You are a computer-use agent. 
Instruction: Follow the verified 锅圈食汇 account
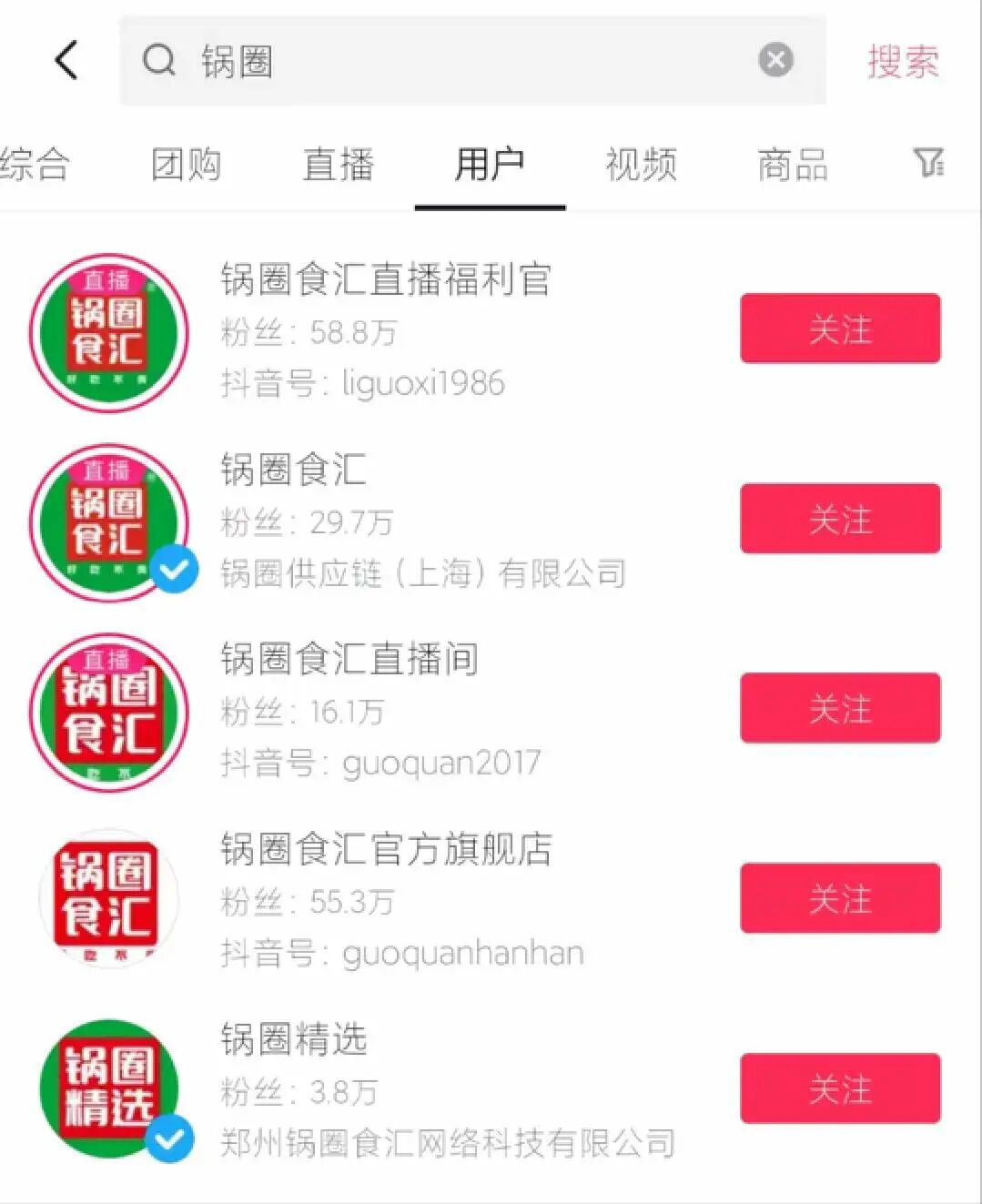point(839,519)
